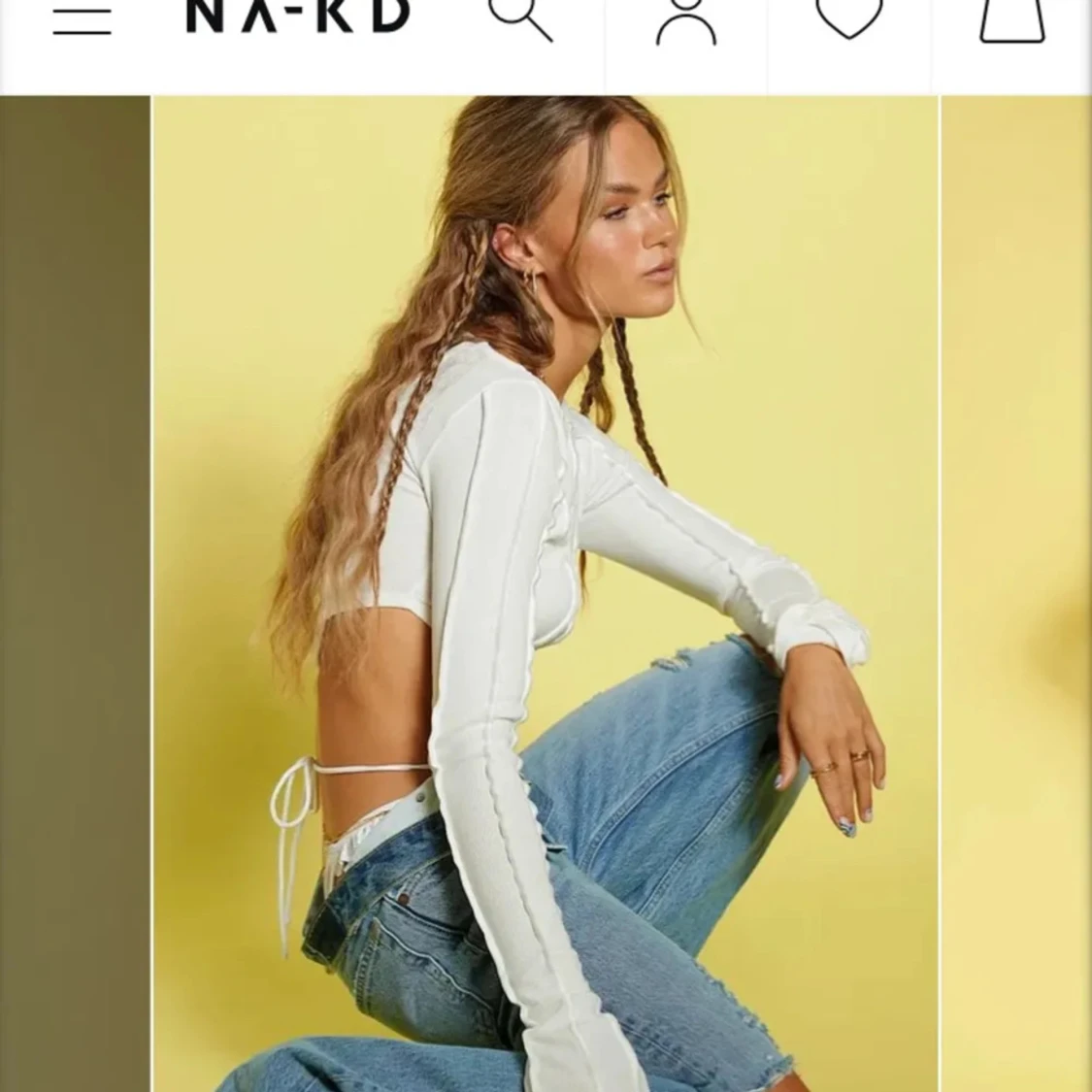Open the search magnifier
The image size is (1092, 1092).
pyautogui.click(x=521, y=19)
